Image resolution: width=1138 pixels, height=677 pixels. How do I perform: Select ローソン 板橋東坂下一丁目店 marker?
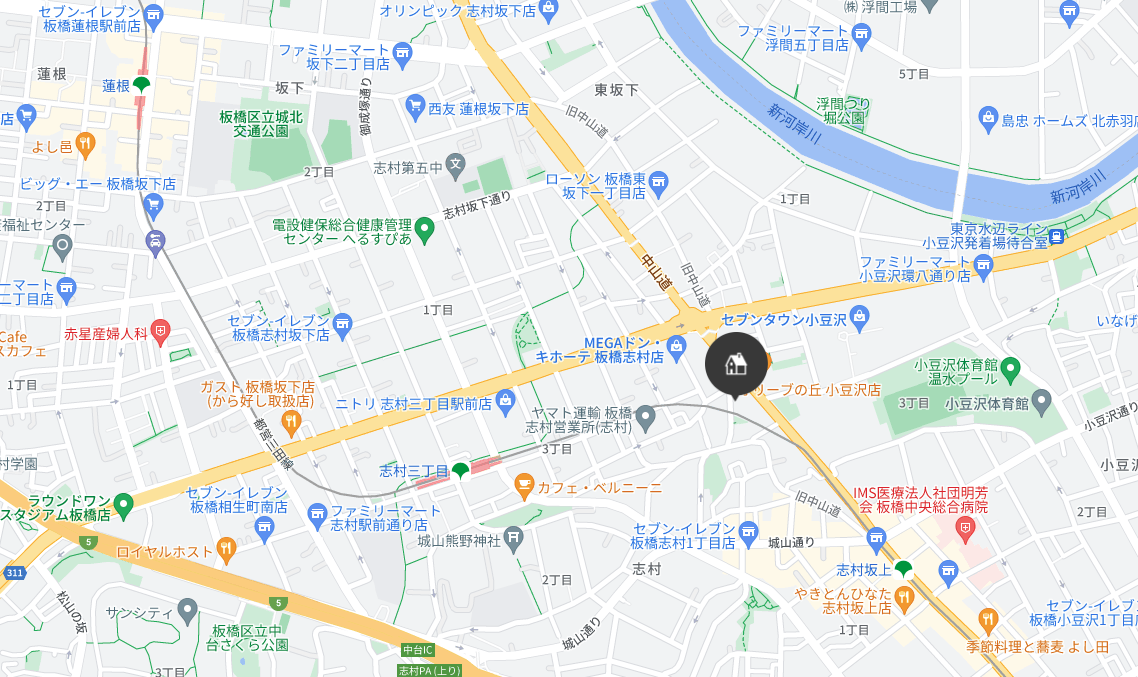coord(658,182)
